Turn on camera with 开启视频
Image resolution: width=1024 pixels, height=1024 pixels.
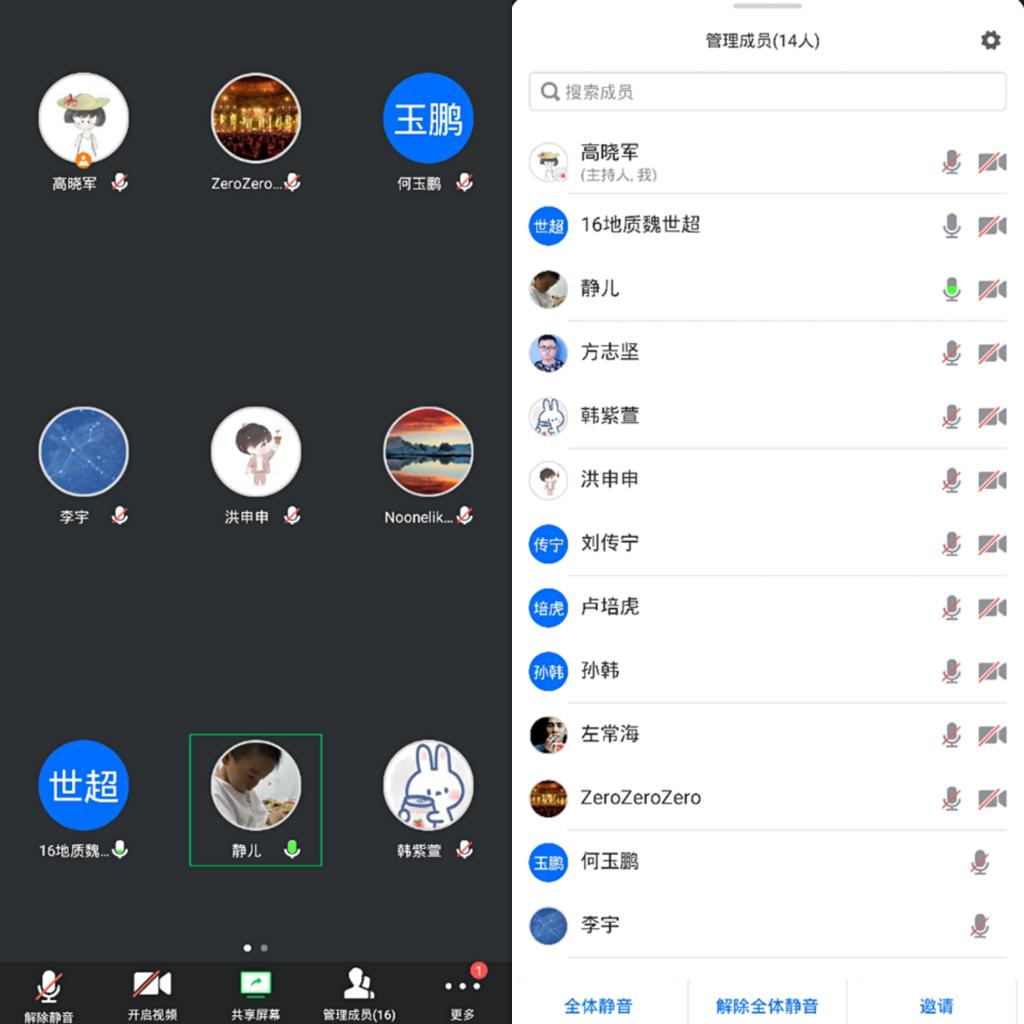pyautogui.click(x=152, y=994)
